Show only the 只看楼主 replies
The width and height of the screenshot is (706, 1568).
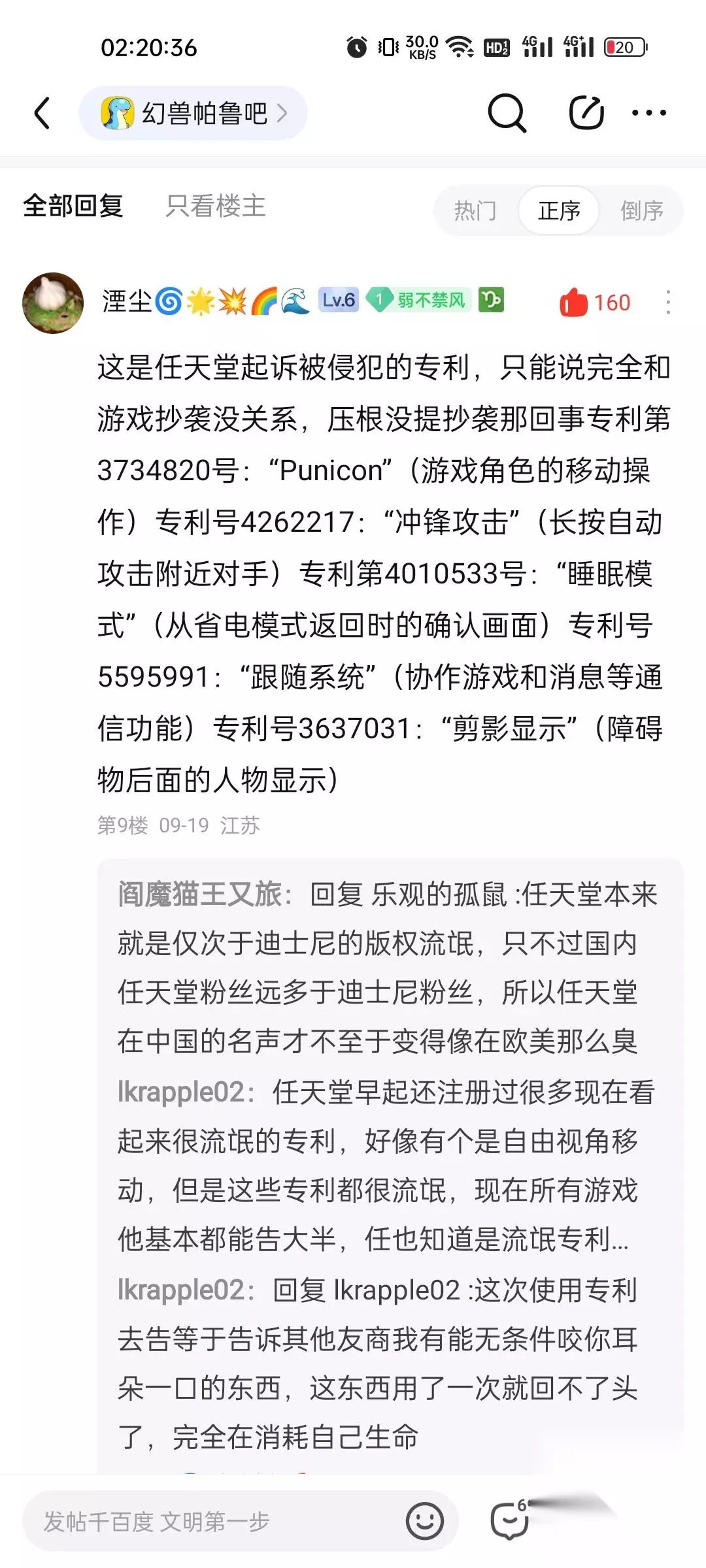[x=216, y=206]
